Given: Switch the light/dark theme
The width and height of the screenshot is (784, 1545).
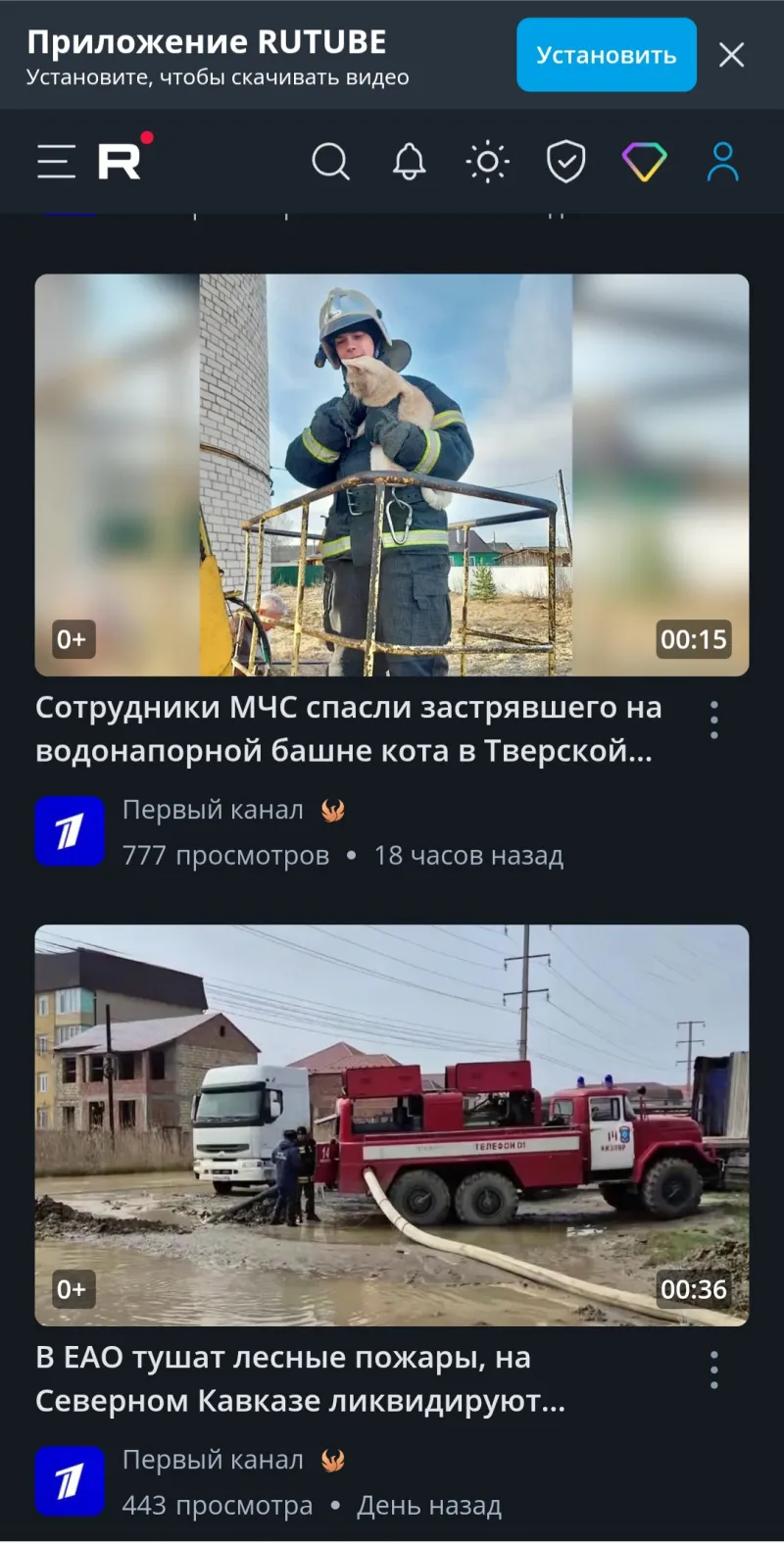Looking at the screenshot, I should coord(487,162).
